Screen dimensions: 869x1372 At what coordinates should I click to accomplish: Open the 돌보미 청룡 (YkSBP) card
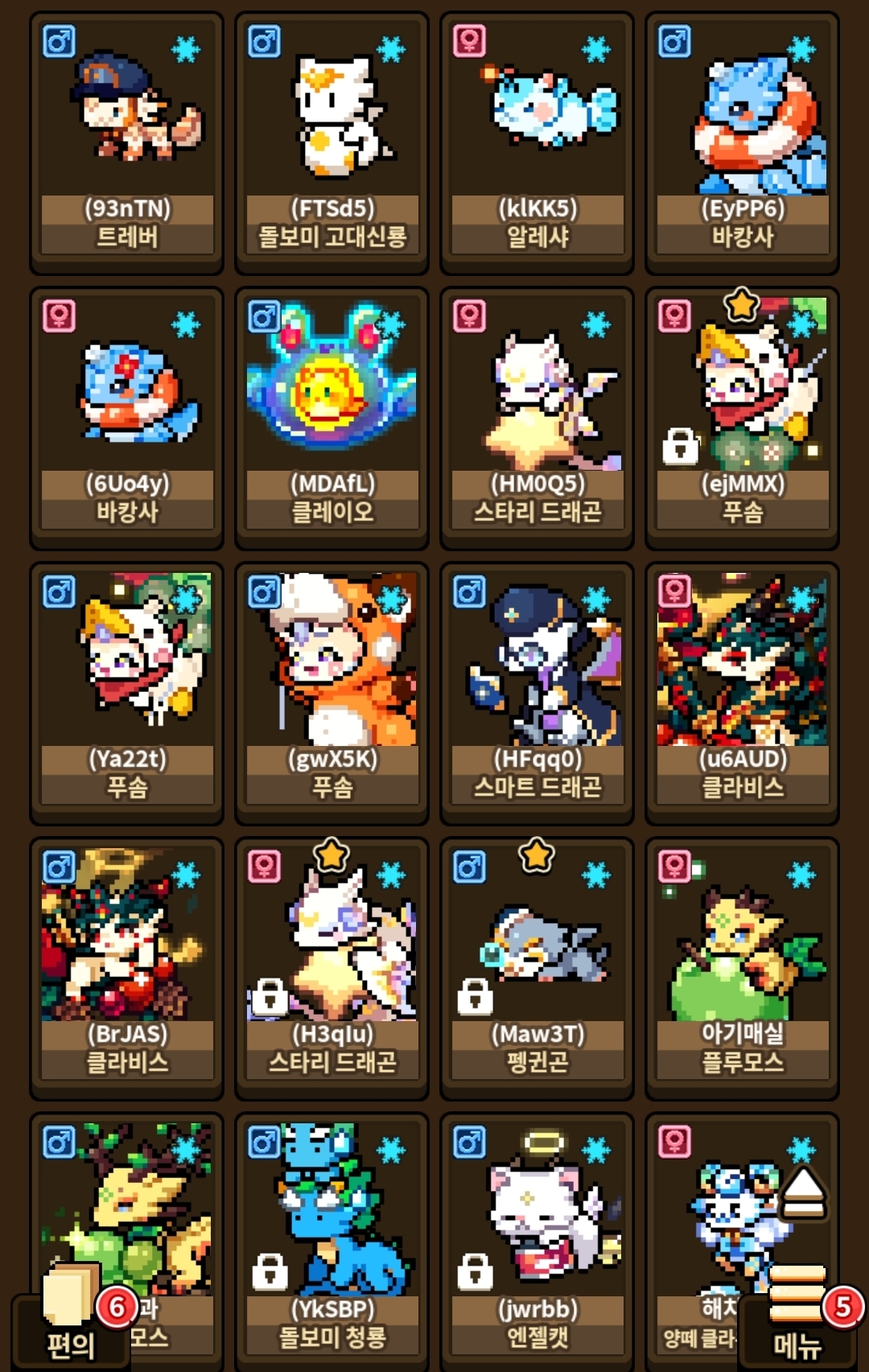tap(332, 1239)
